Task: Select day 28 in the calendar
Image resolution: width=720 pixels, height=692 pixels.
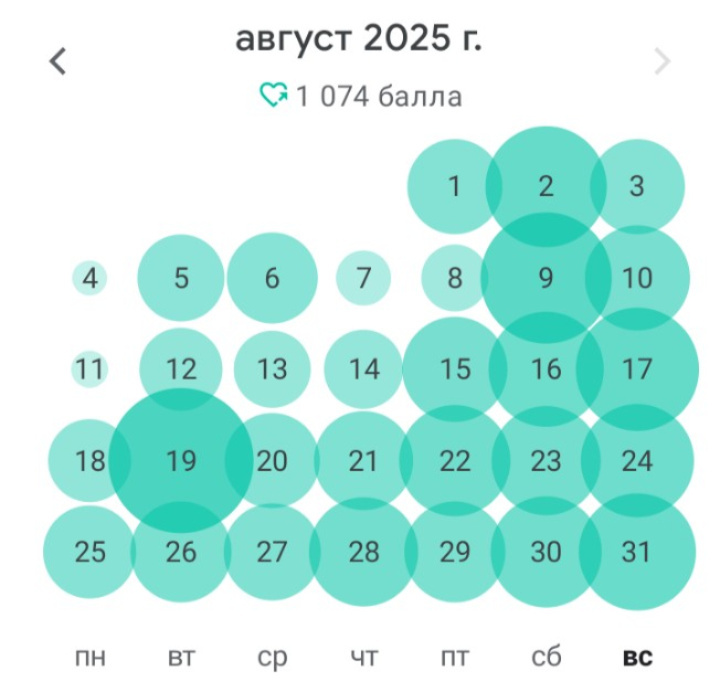Action: 364,552
